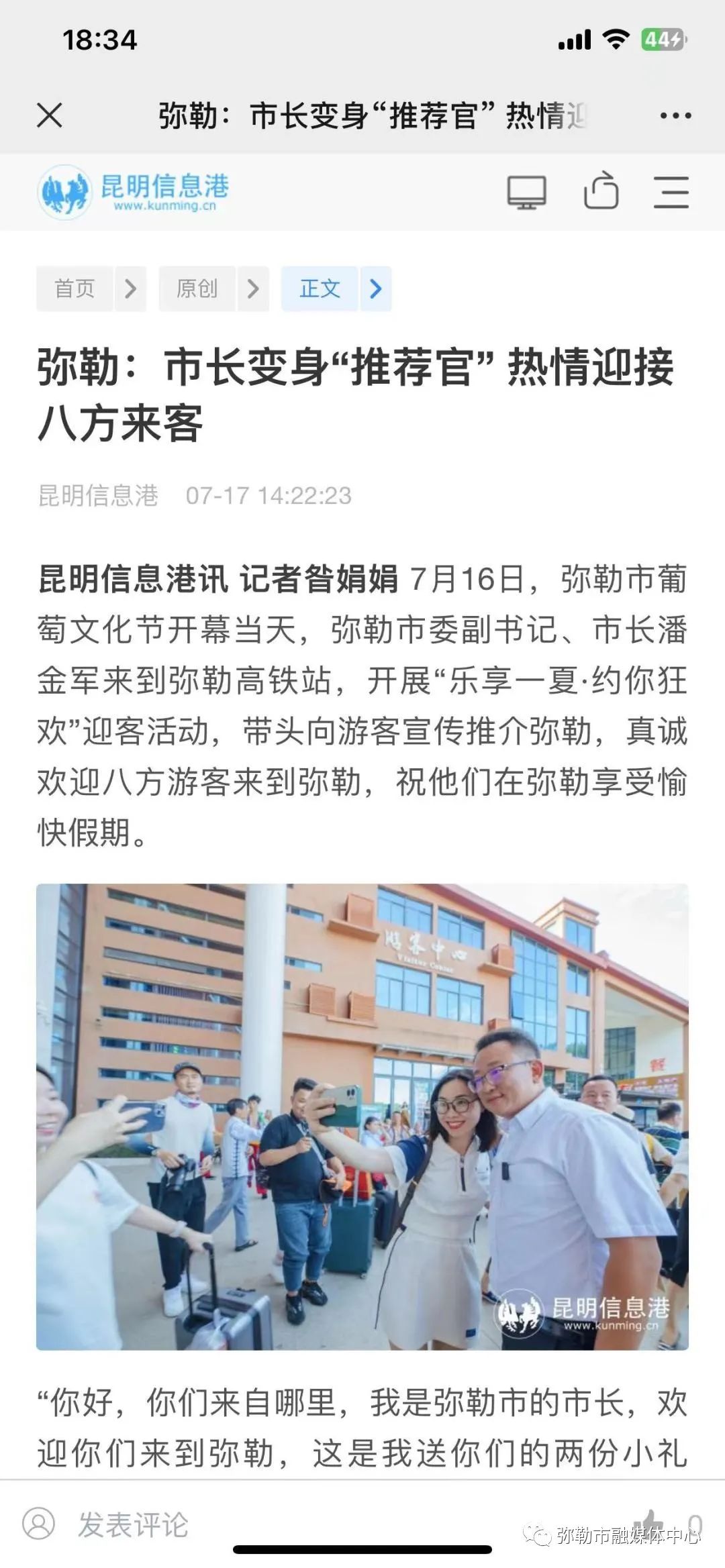Like the article with thumbs-up

point(650,1522)
